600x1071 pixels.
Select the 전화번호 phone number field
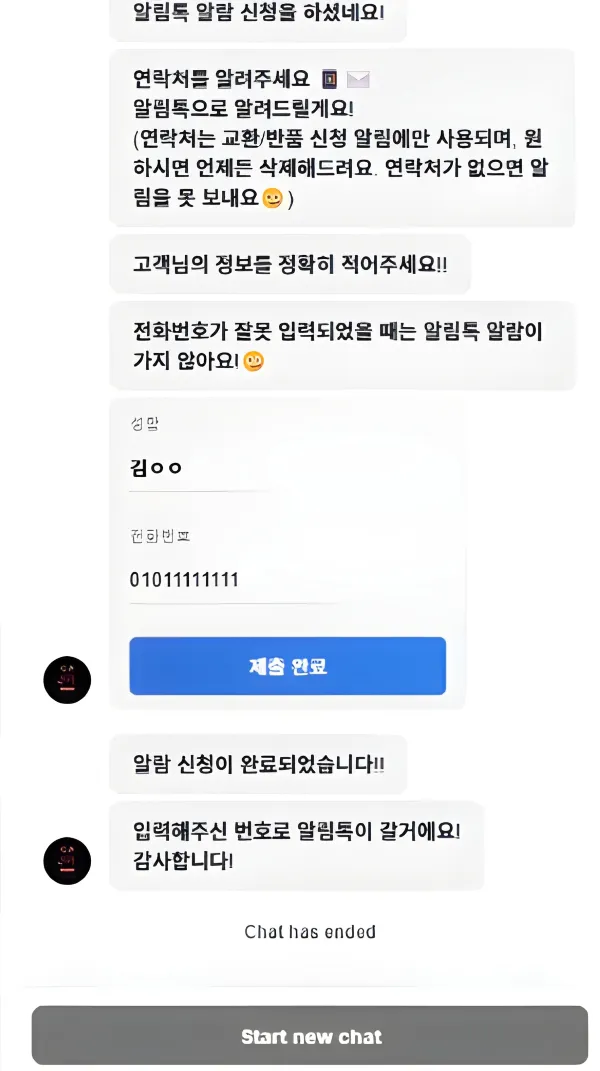[x=200, y=580]
